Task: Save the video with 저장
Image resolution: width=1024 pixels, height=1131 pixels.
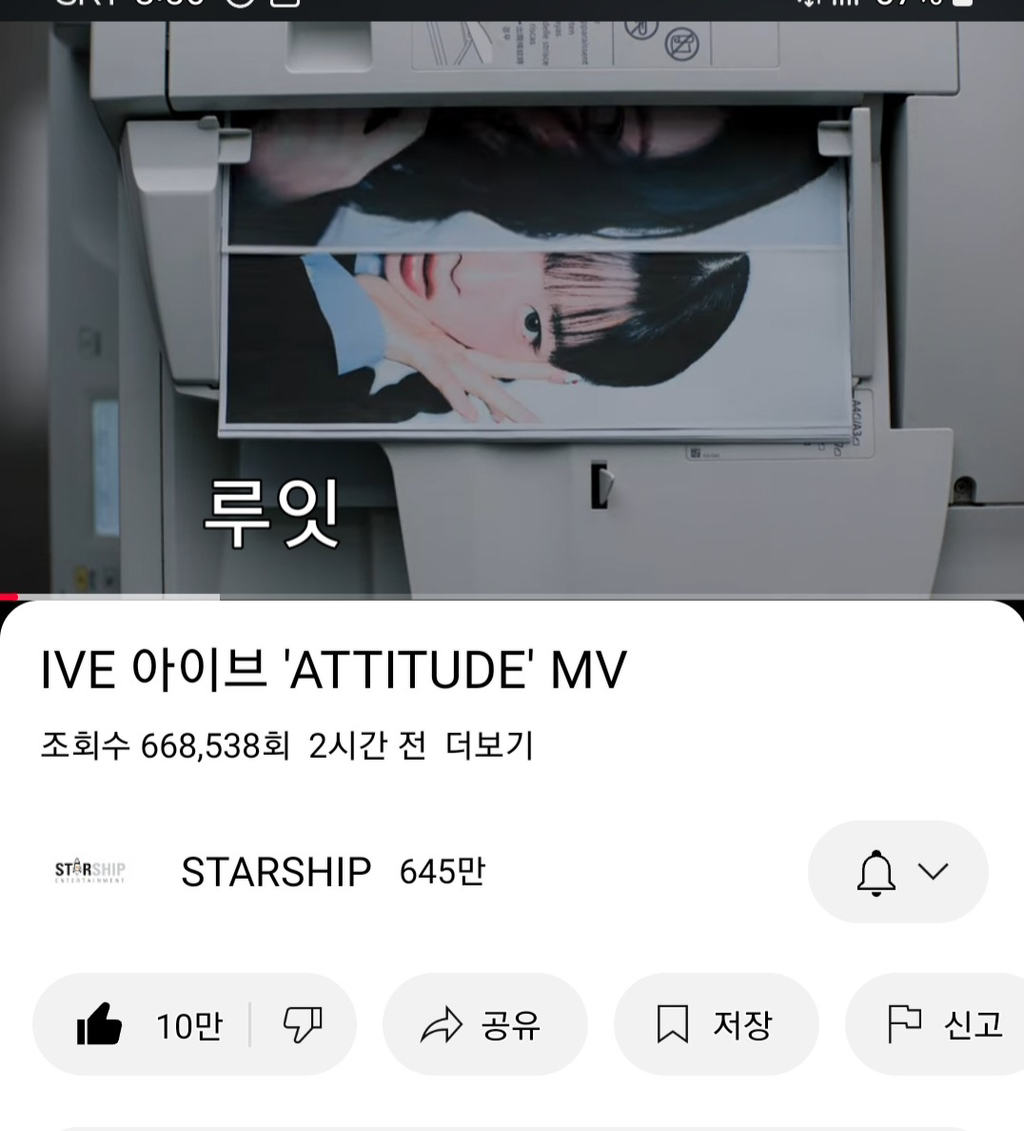Action: [715, 1025]
